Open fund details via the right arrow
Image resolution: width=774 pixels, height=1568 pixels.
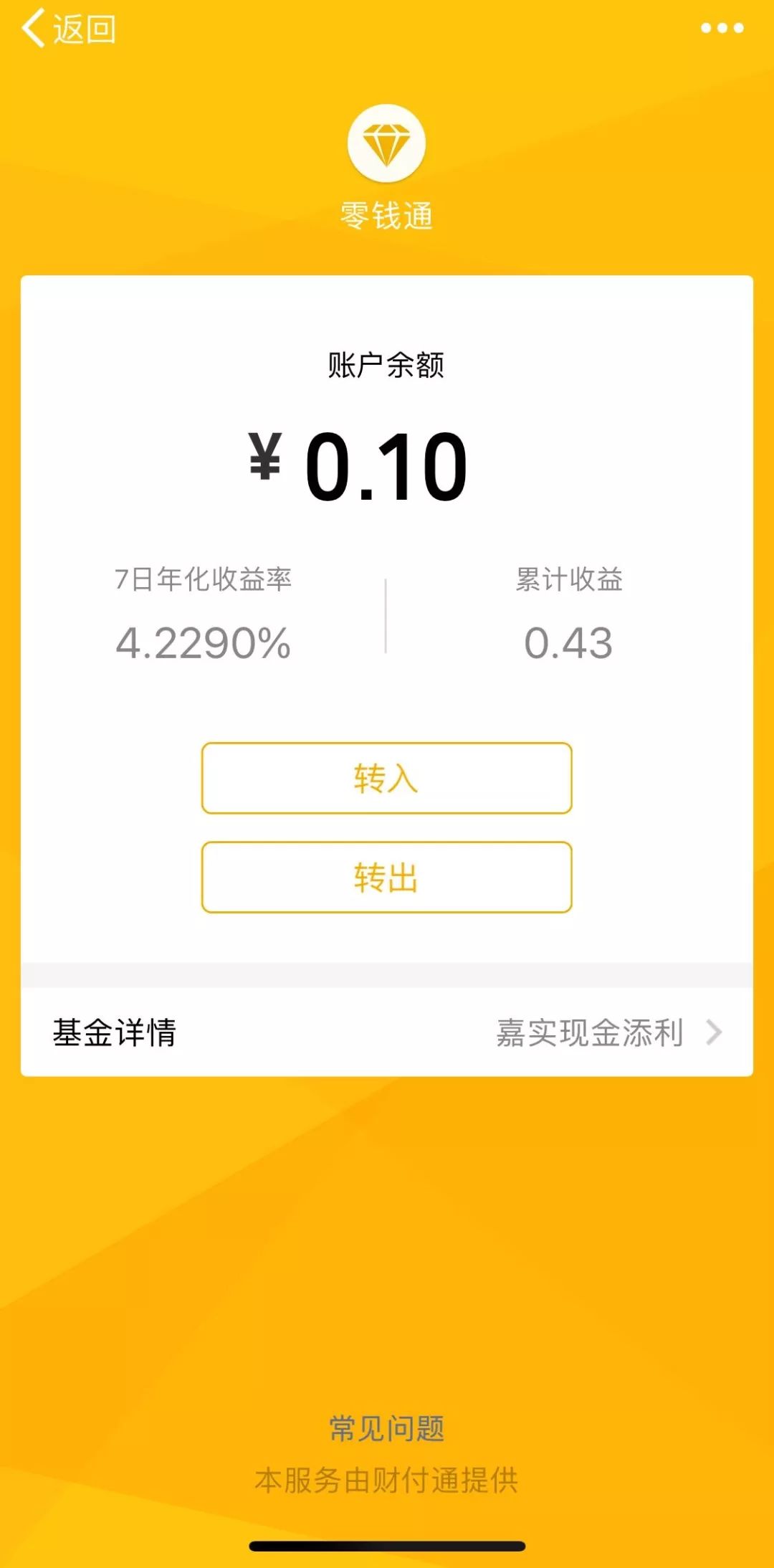pos(714,1032)
